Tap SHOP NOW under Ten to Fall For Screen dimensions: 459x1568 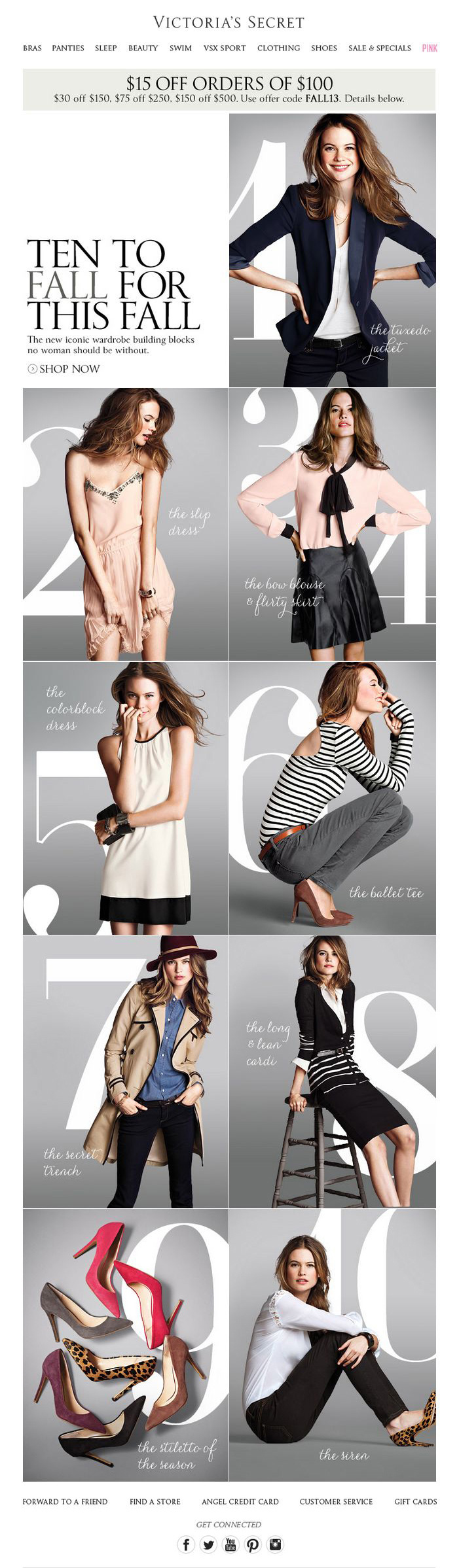[x=64, y=369]
